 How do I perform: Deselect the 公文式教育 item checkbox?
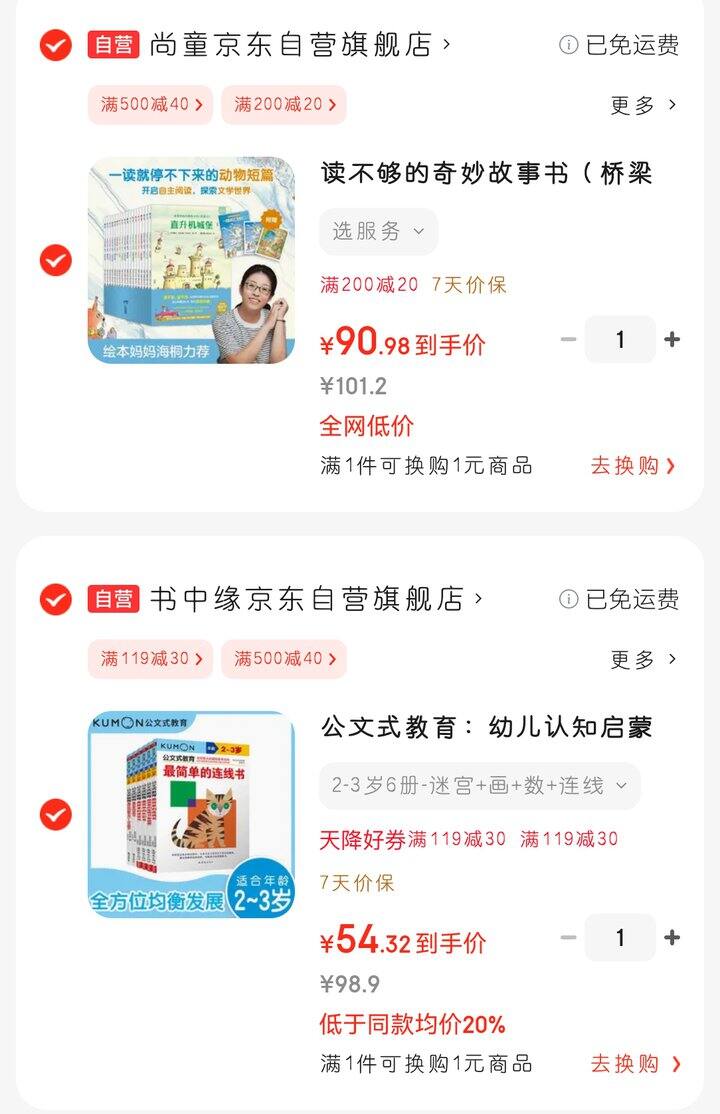point(55,814)
